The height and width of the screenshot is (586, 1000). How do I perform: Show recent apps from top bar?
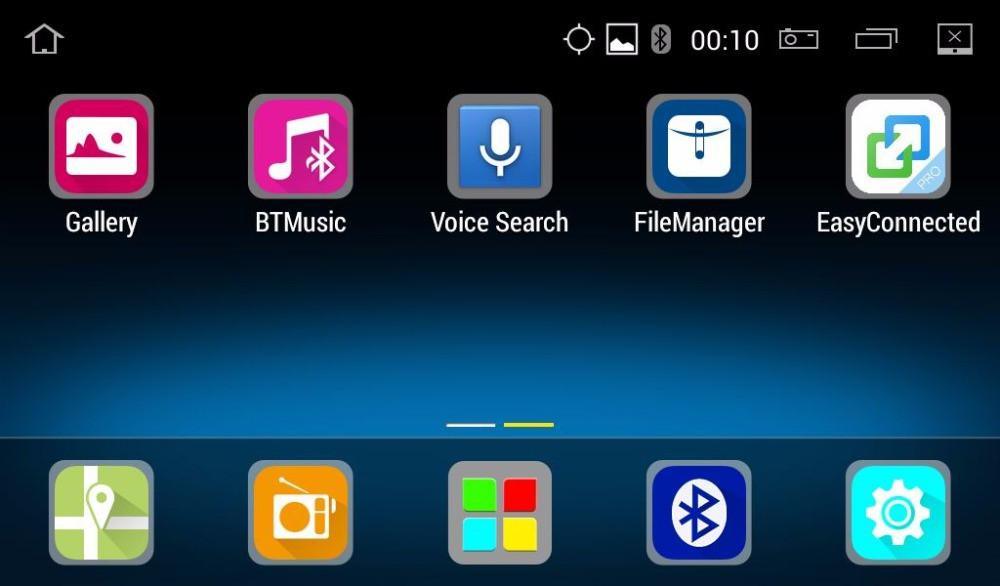(x=876, y=39)
